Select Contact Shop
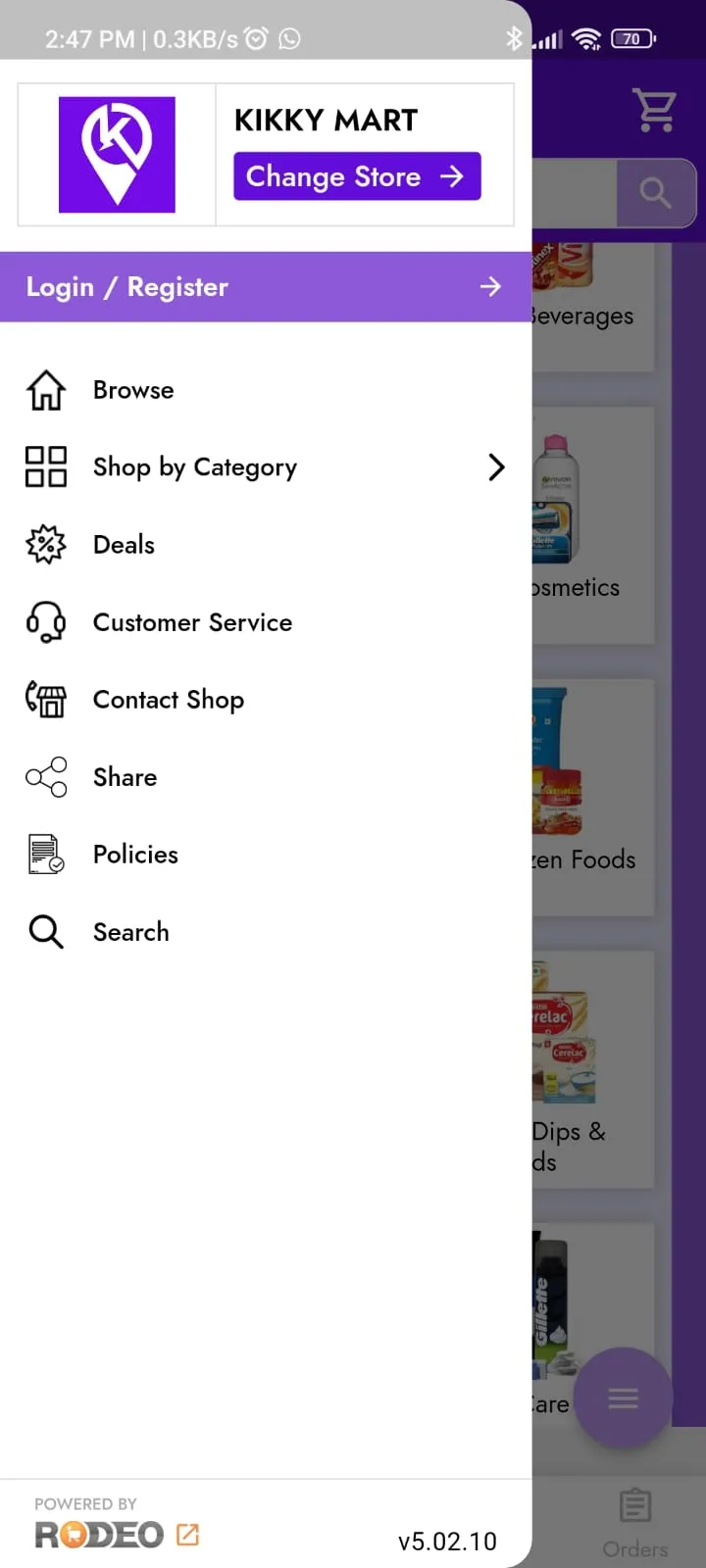Image resolution: width=706 pixels, height=1568 pixels. [168, 700]
